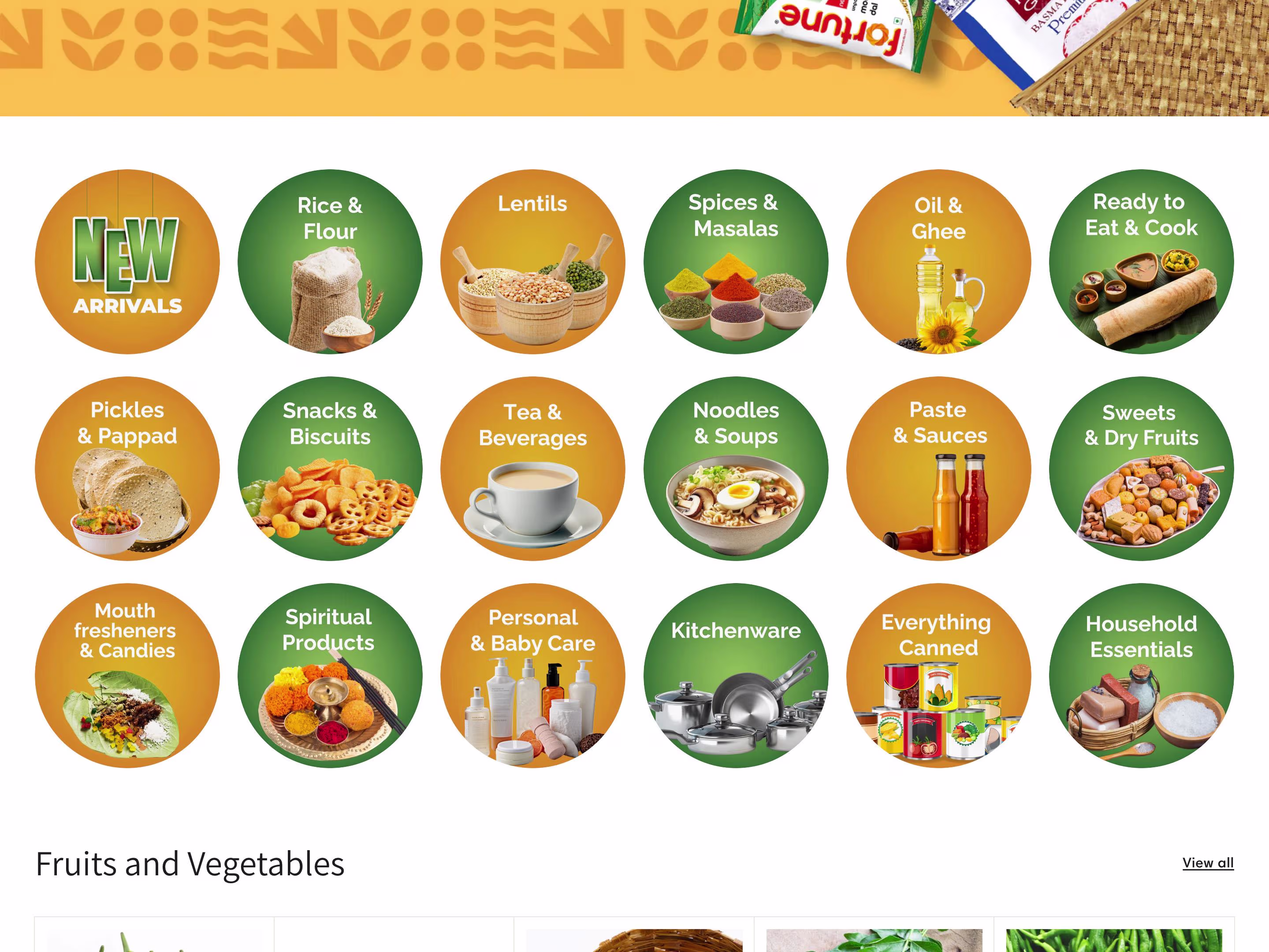Open the New Arrivals category
This screenshot has height=952, width=1269.
coord(127,261)
